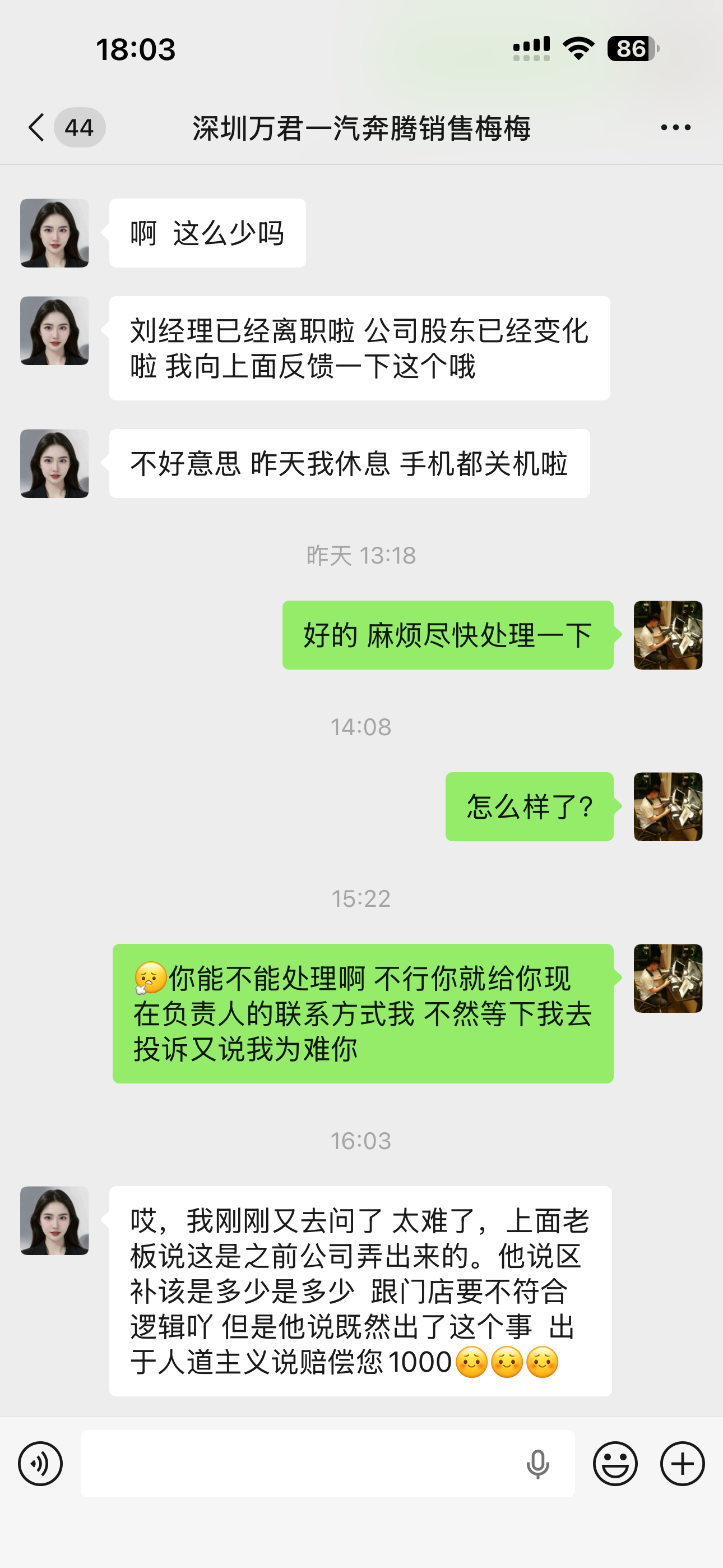View my avatar beside 怎么样了?
Viewport: 723px width, 1568px height.
pyautogui.click(x=668, y=806)
